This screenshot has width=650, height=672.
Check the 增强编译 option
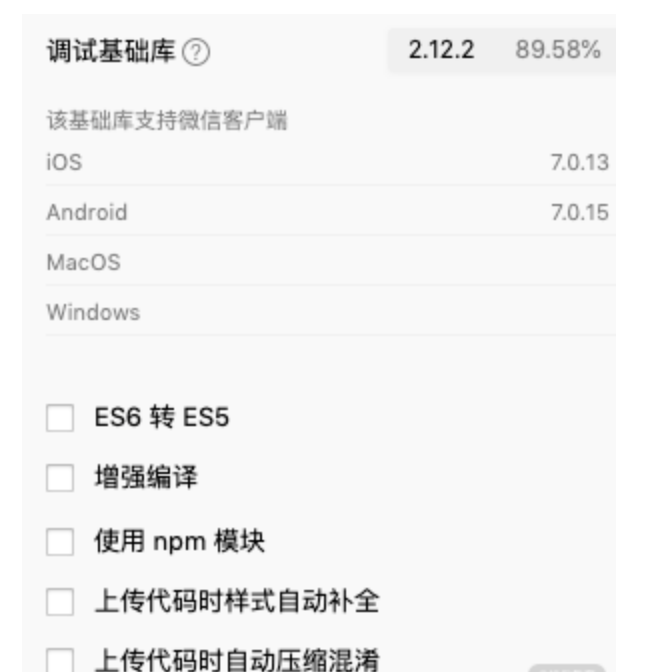60,479
